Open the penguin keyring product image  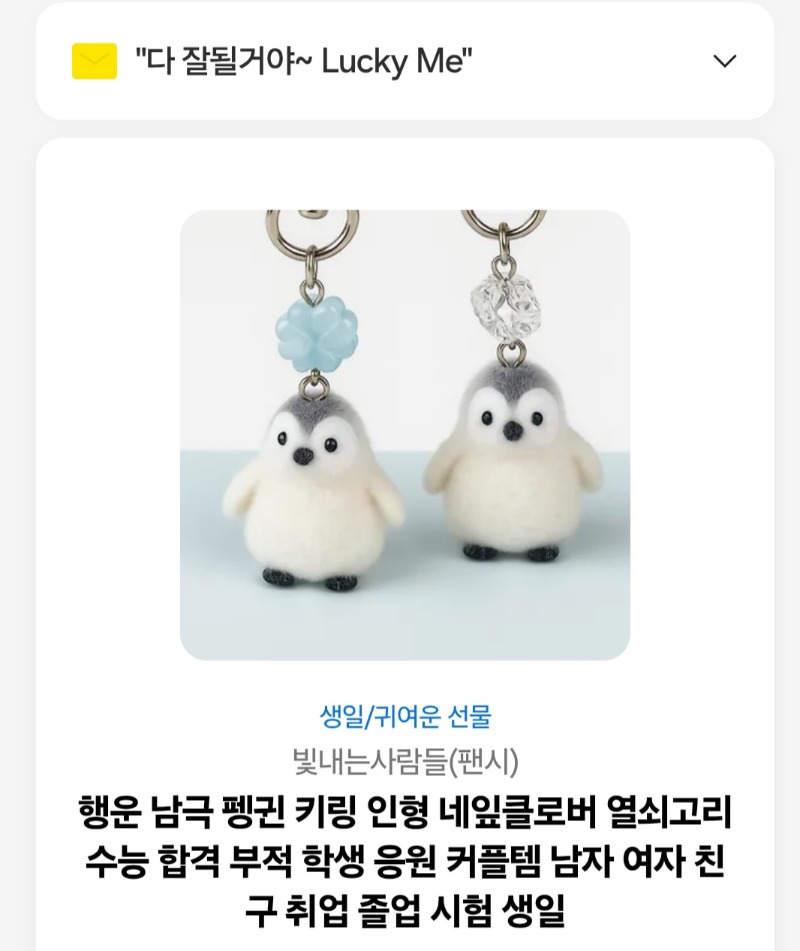(405, 435)
